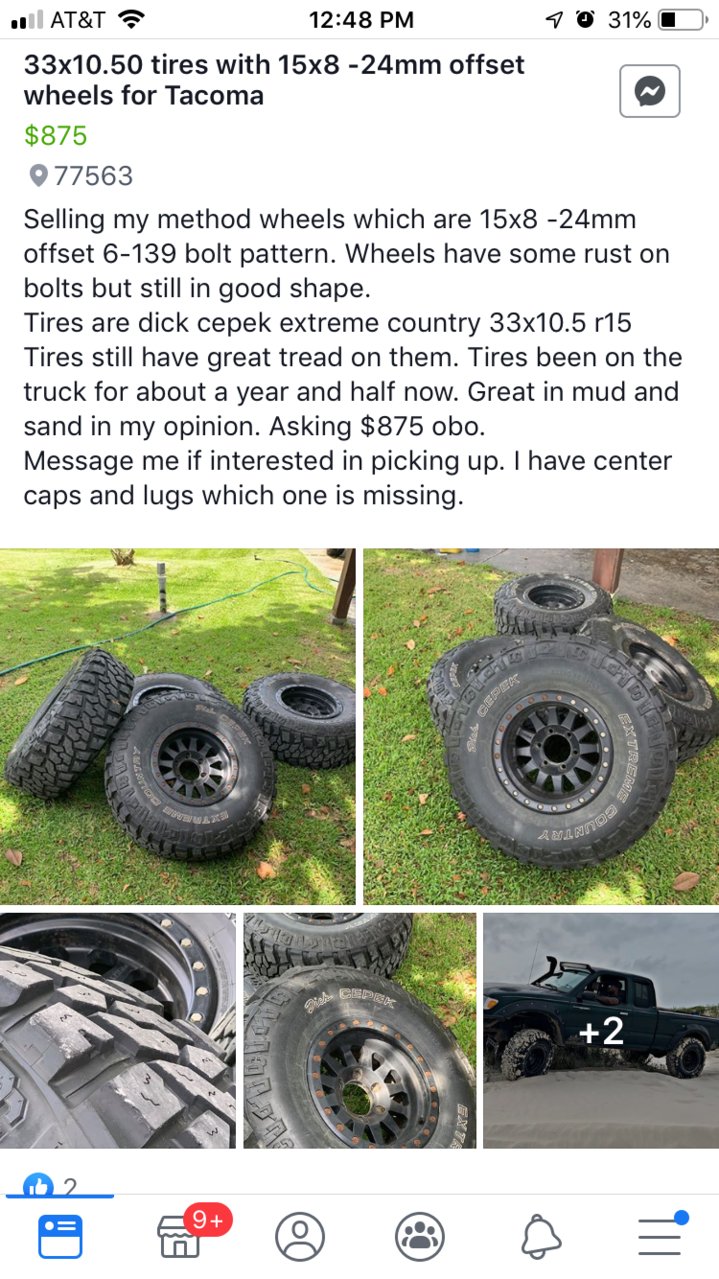Switch to the News Feed tab

60,1237
